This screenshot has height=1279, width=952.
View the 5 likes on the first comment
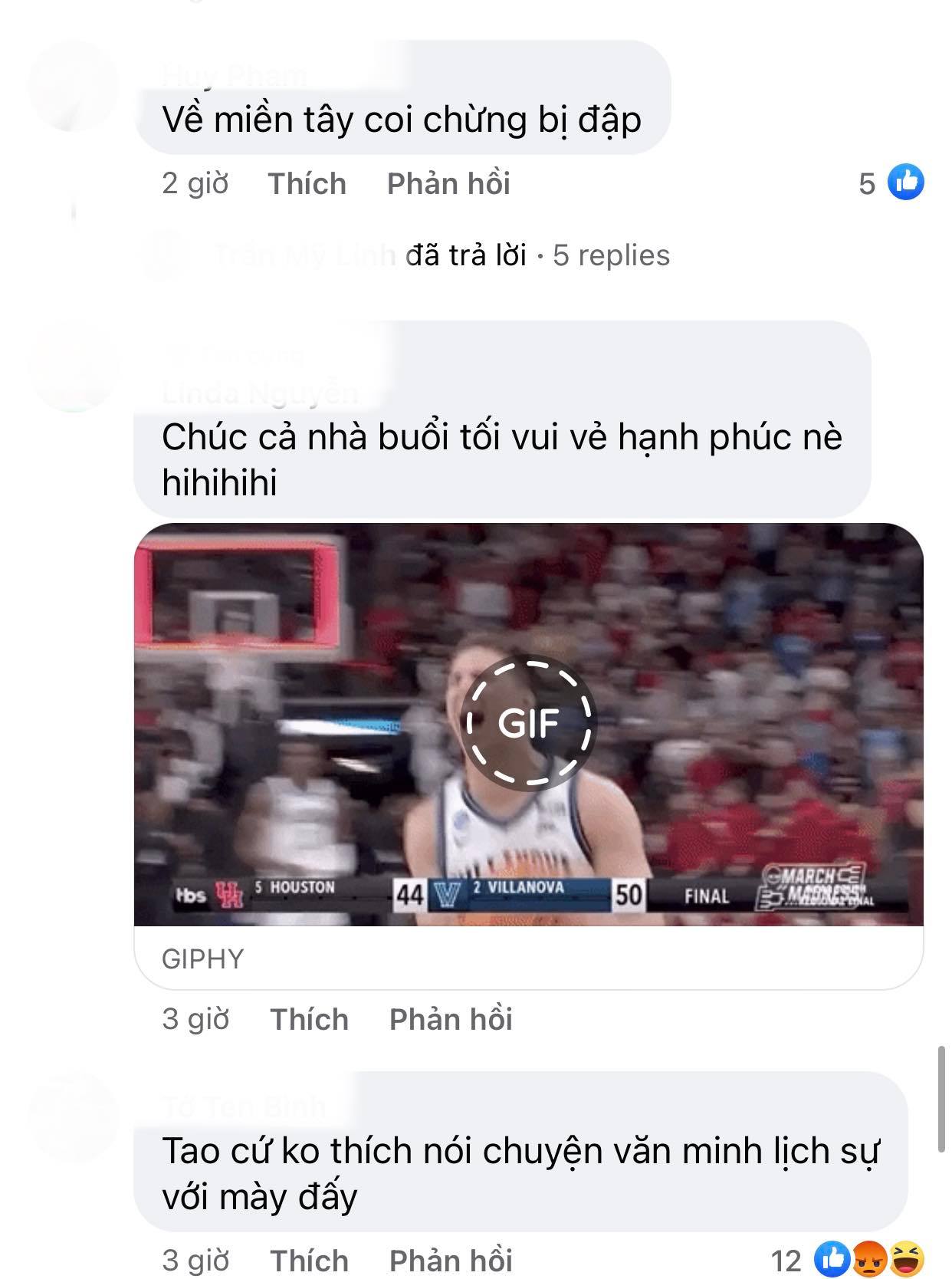tap(891, 183)
